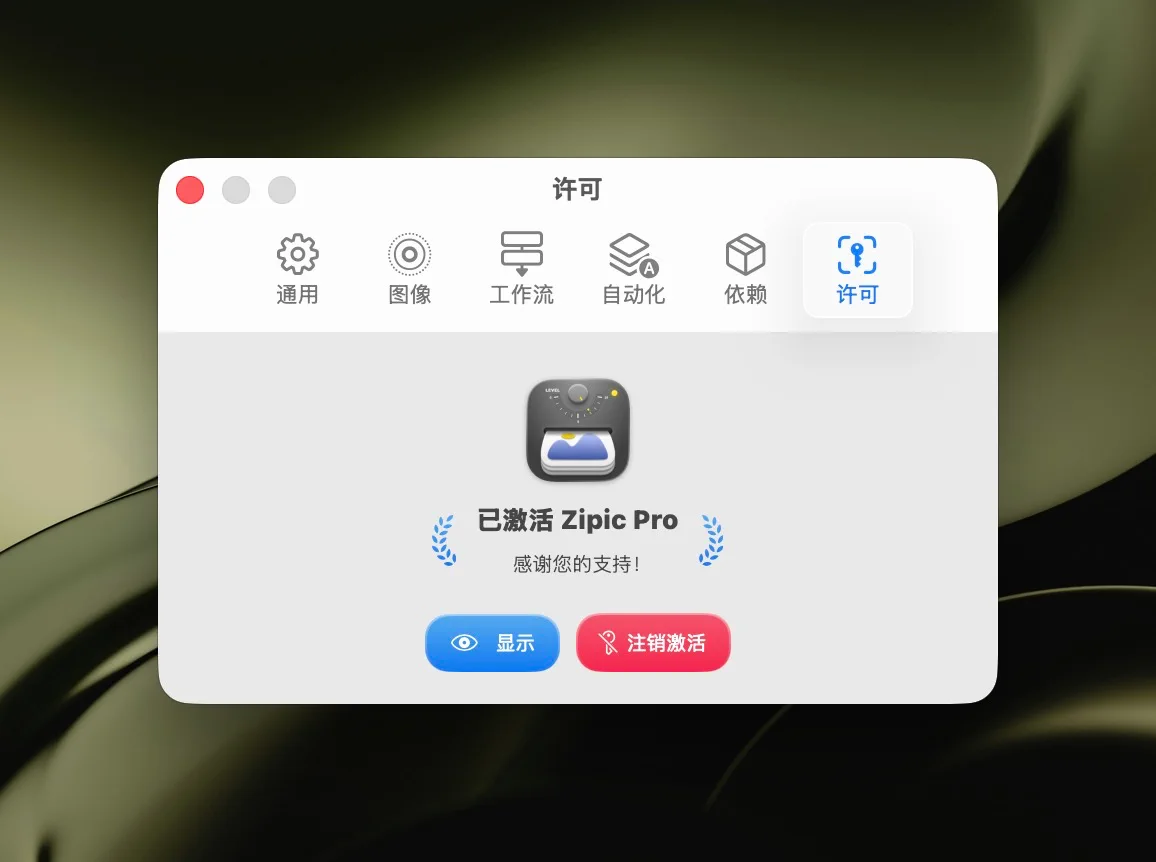Open the 图像 settings tab
Screen dimensions: 1156x862
[x=409, y=269]
